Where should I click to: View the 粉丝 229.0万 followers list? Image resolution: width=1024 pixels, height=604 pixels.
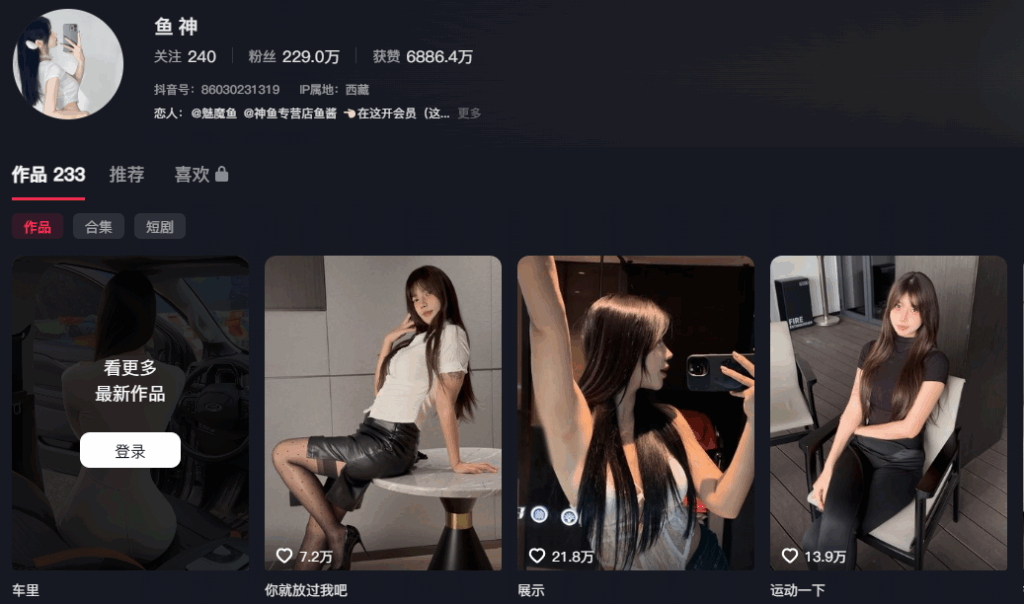point(294,57)
